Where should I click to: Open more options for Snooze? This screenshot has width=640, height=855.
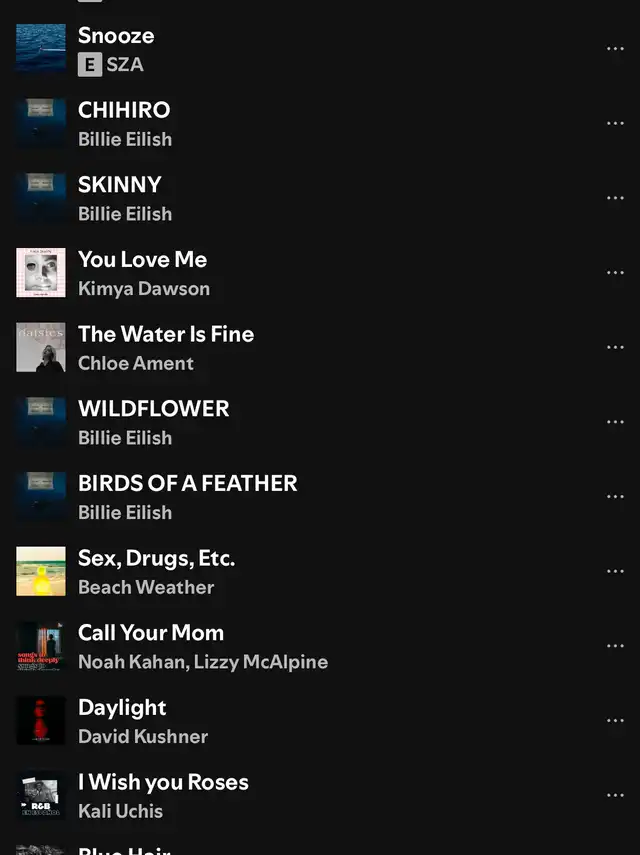click(615, 49)
